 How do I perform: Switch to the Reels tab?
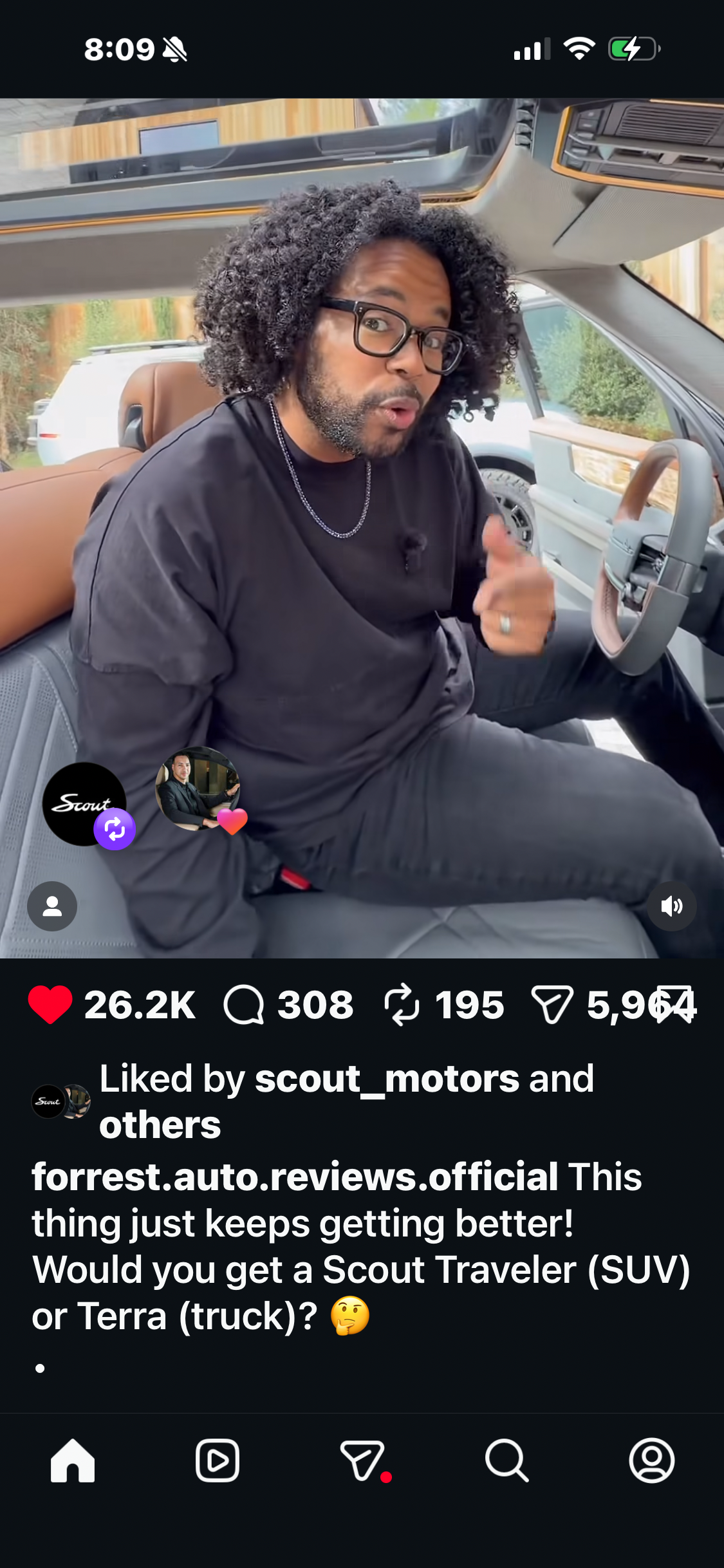coord(218,1461)
